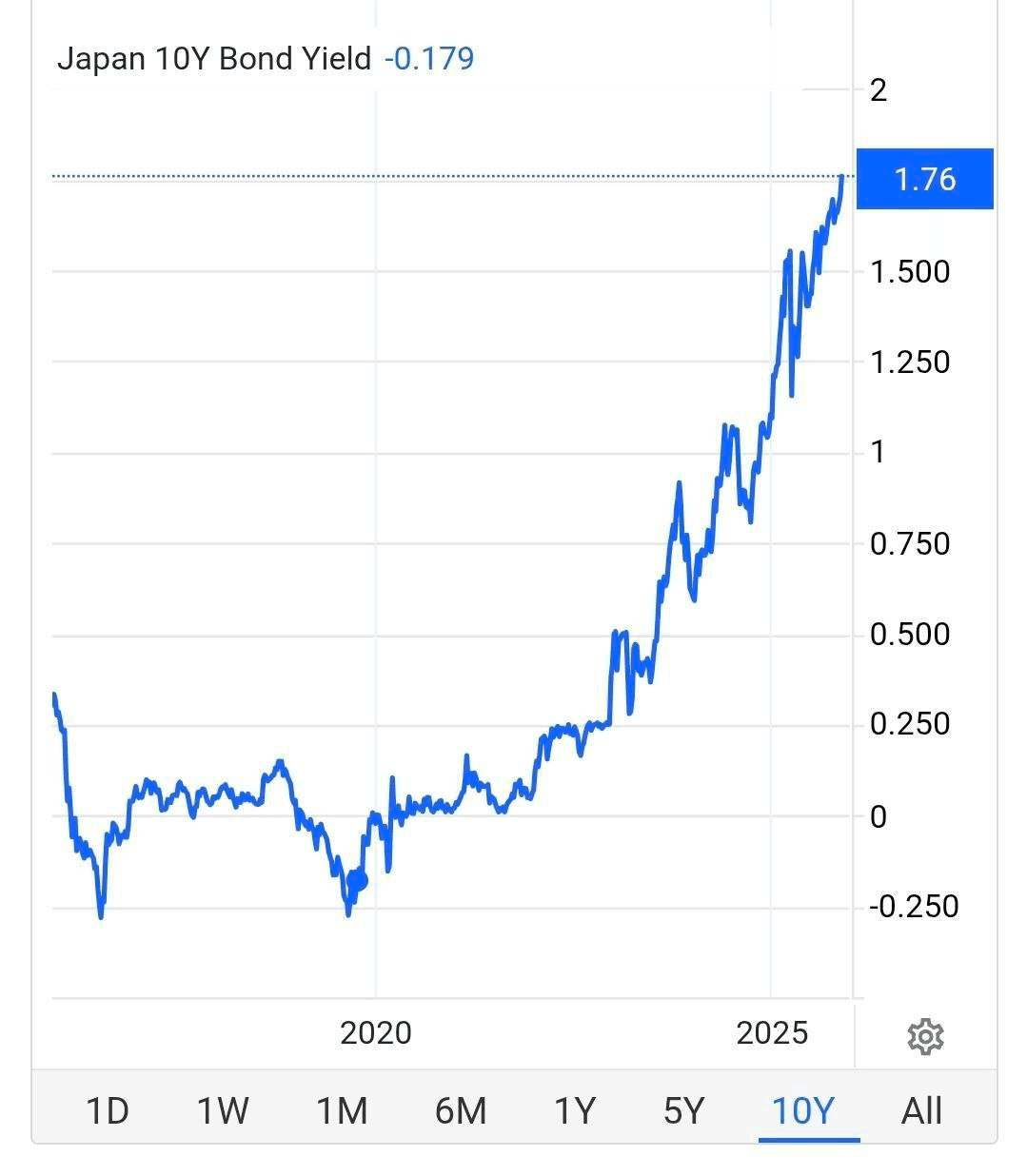Switch to the 1D range
Image resolution: width=1027 pixels, height=1176 pixels.
107,1110
